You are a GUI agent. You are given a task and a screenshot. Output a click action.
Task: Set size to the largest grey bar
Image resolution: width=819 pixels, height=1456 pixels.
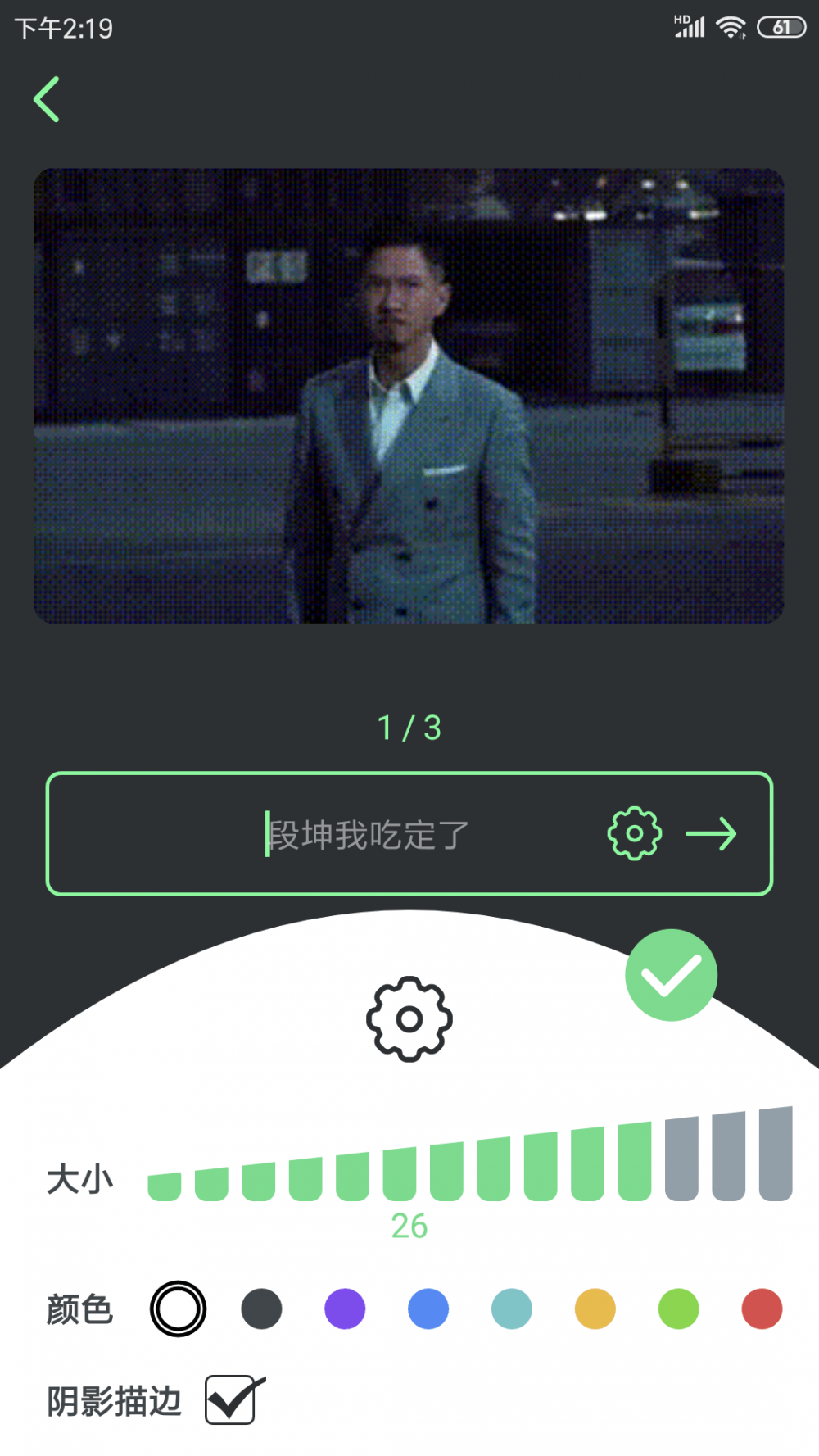776,1154
